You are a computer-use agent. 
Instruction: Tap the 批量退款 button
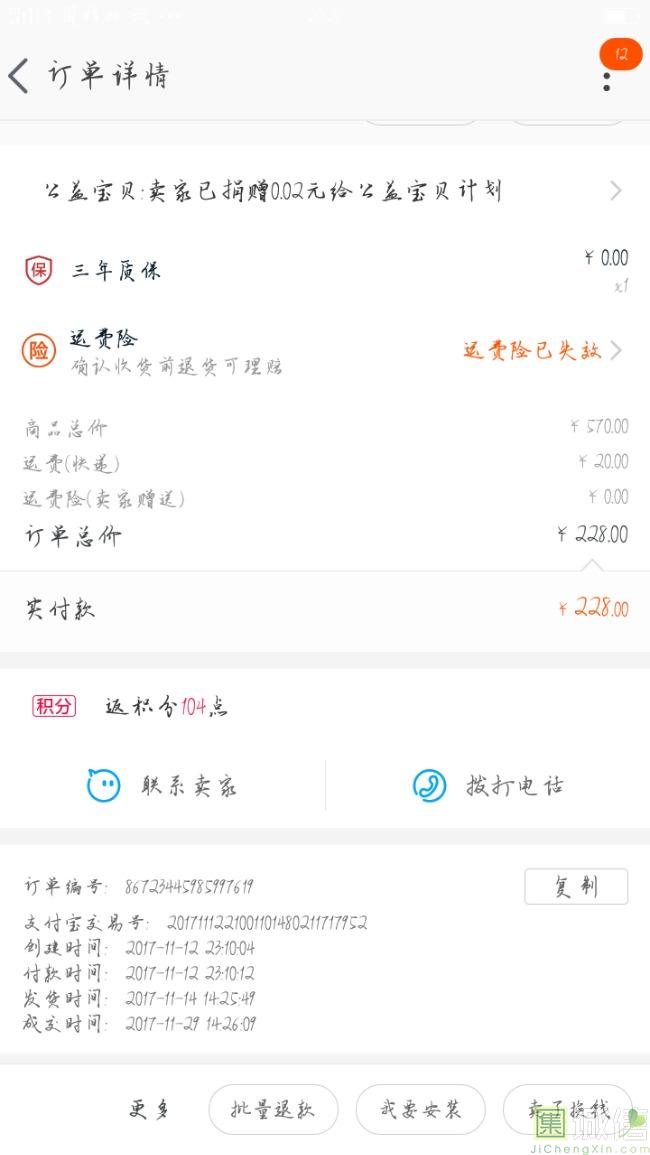coord(273,1109)
